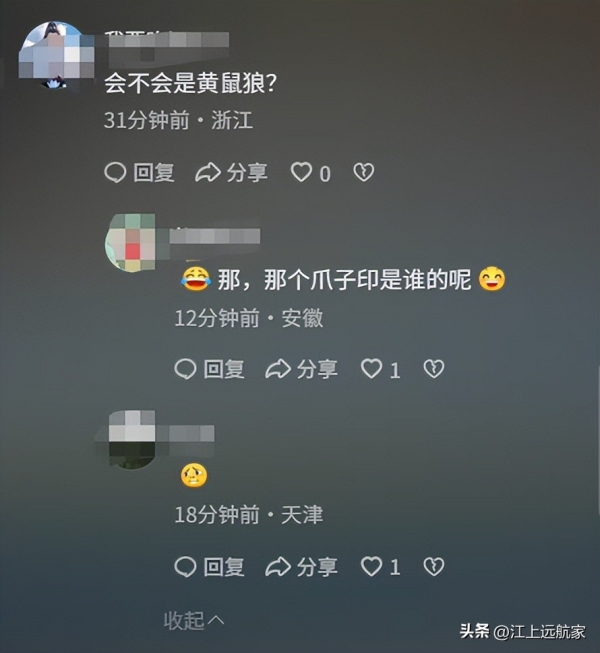600x653 pixels.
Task: Tap broken heart under the 安徽 comment
Action: pyautogui.click(x=433, y=370)
